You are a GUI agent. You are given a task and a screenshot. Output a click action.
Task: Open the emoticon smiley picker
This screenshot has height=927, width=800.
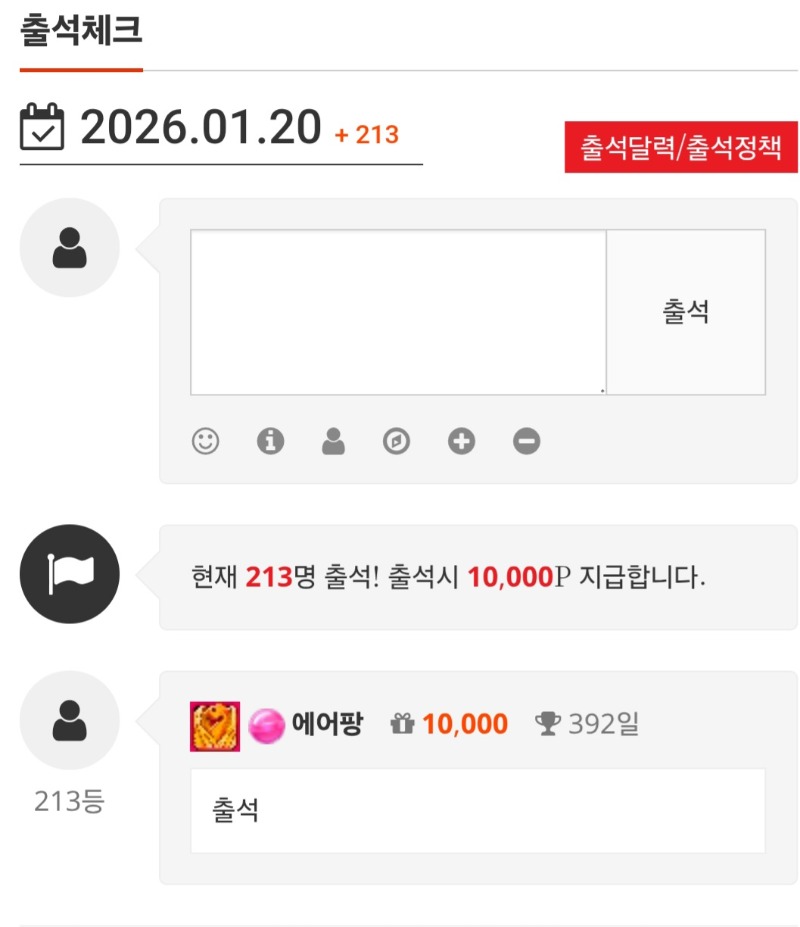coord(206,441)
